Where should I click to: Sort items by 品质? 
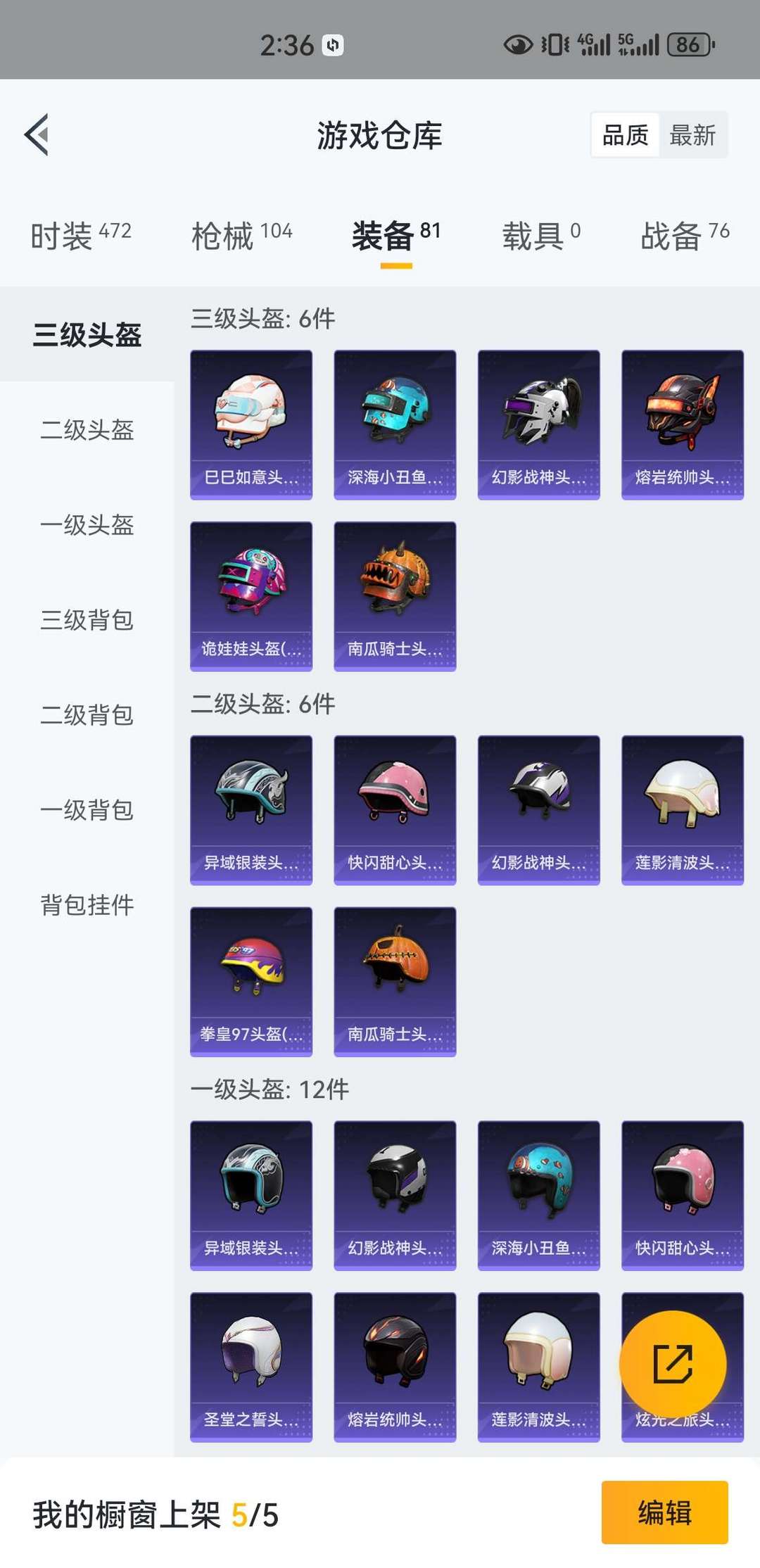tap(625, 135)
